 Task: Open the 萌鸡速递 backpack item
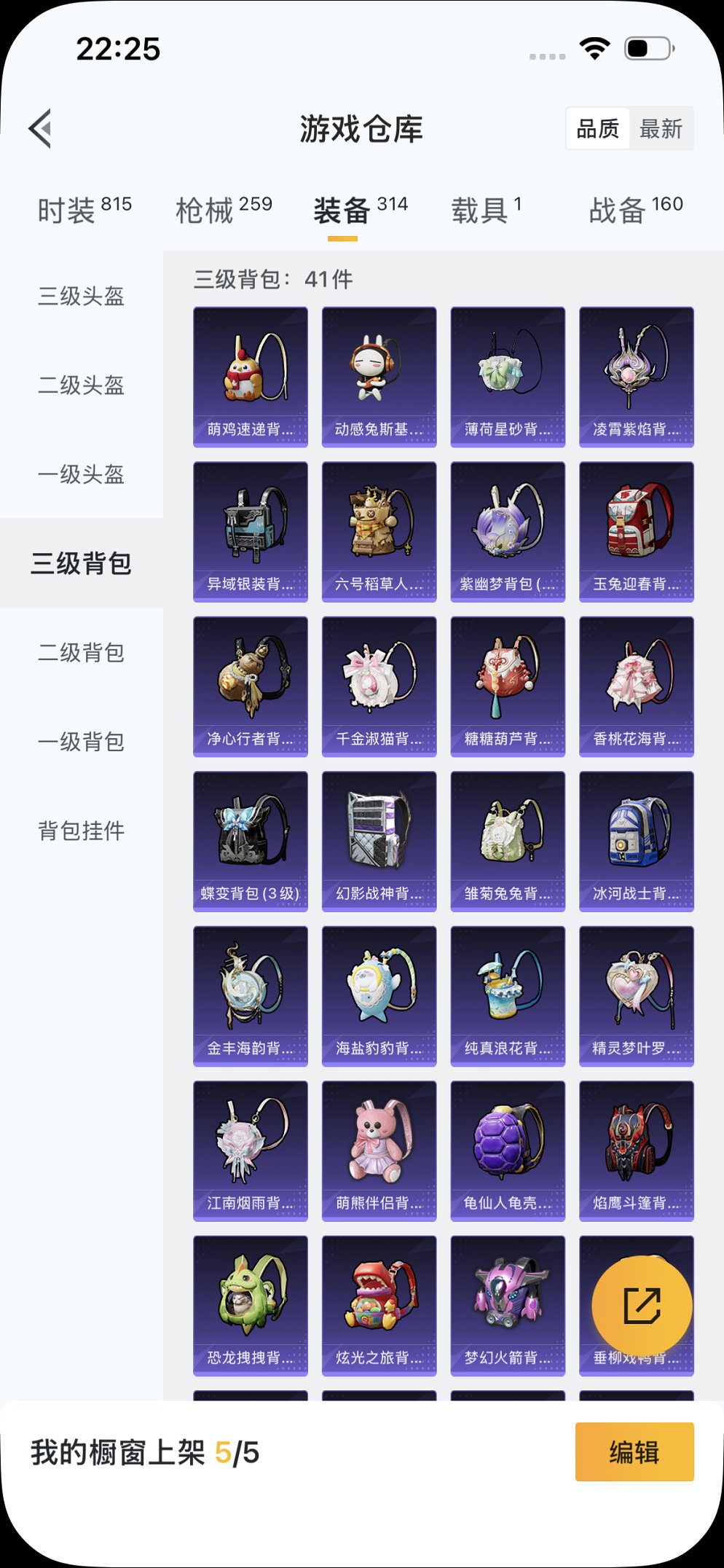click(x=251, y=376)
